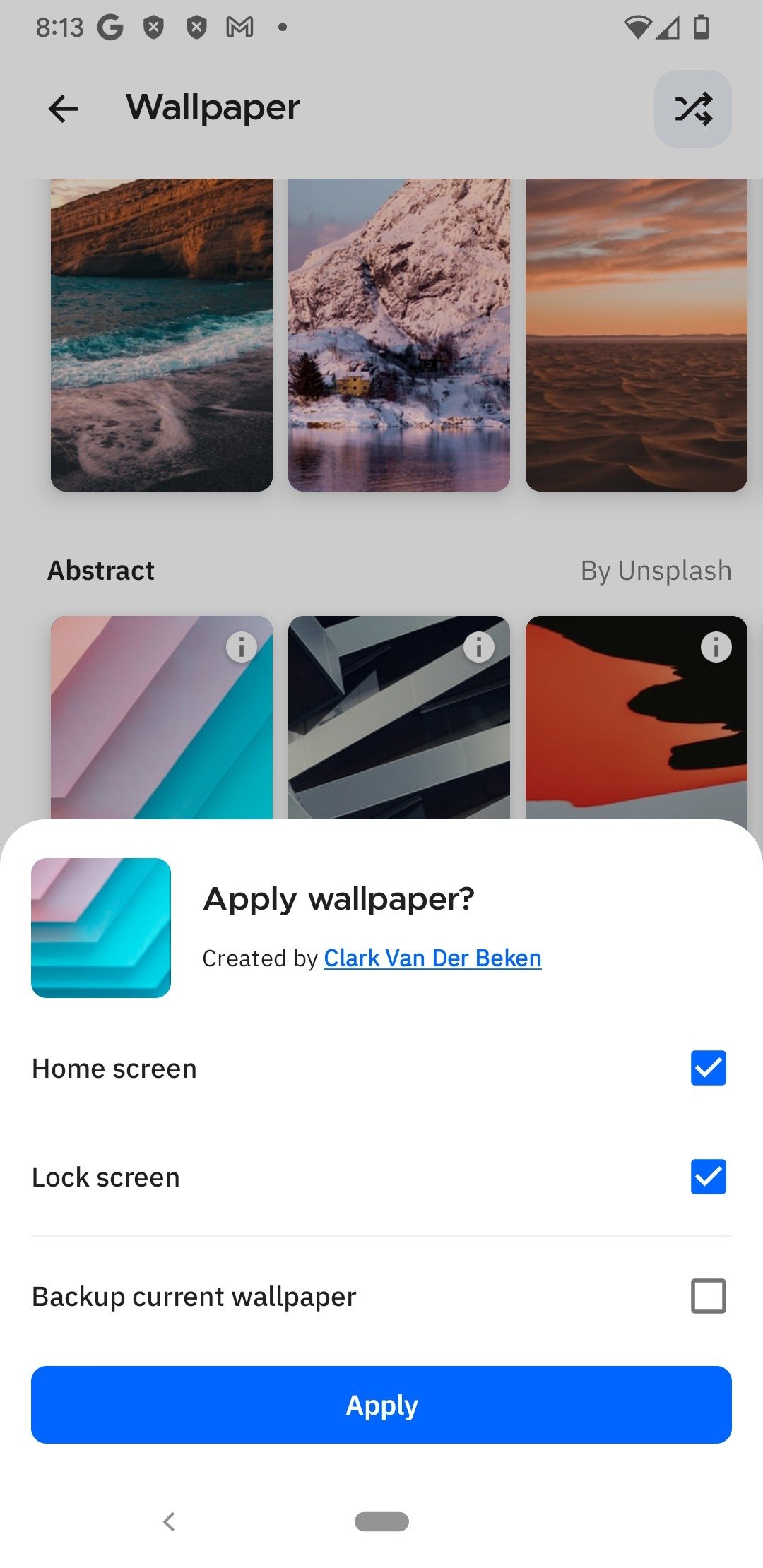Tap the system back button in the navigation bar

(169, 1521)
